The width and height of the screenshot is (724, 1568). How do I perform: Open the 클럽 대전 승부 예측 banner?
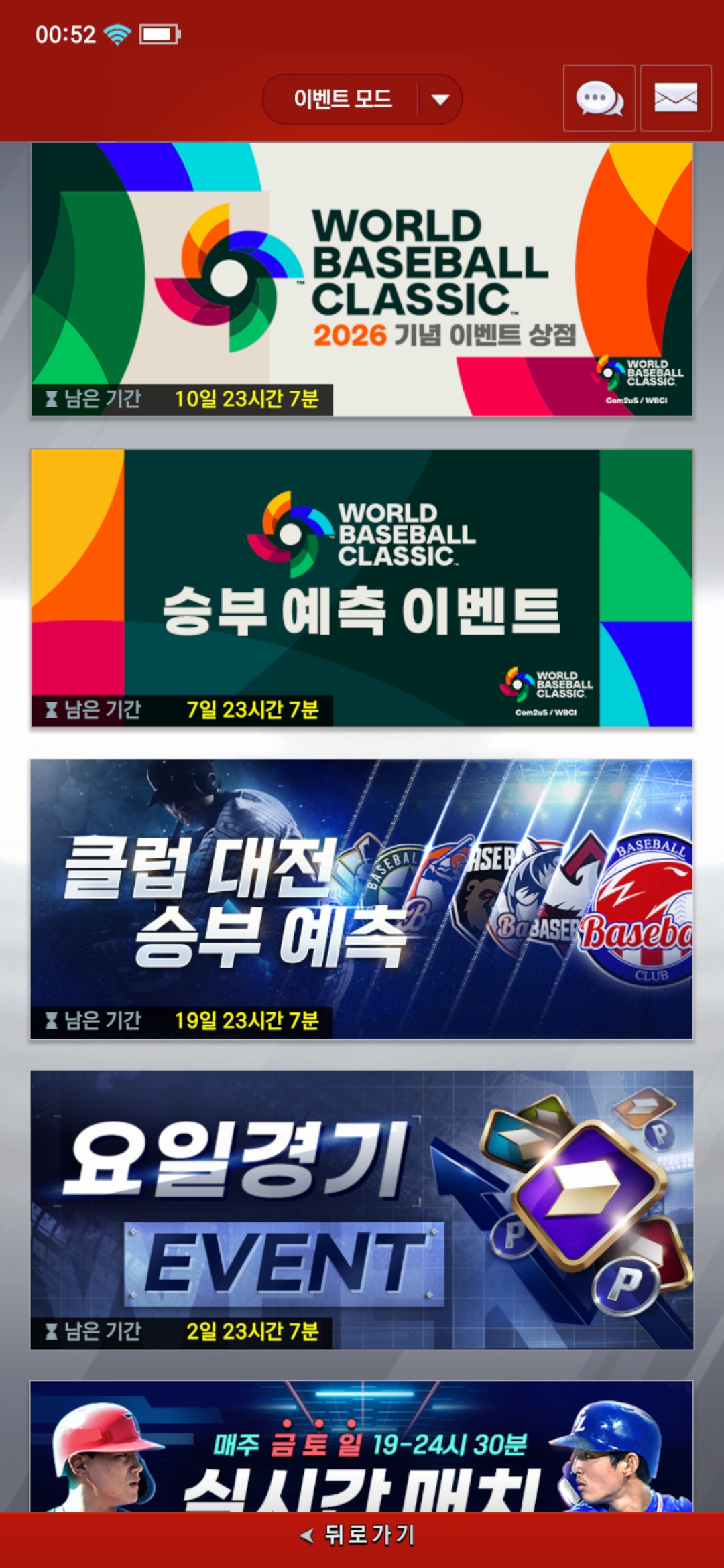coord(362,899)
